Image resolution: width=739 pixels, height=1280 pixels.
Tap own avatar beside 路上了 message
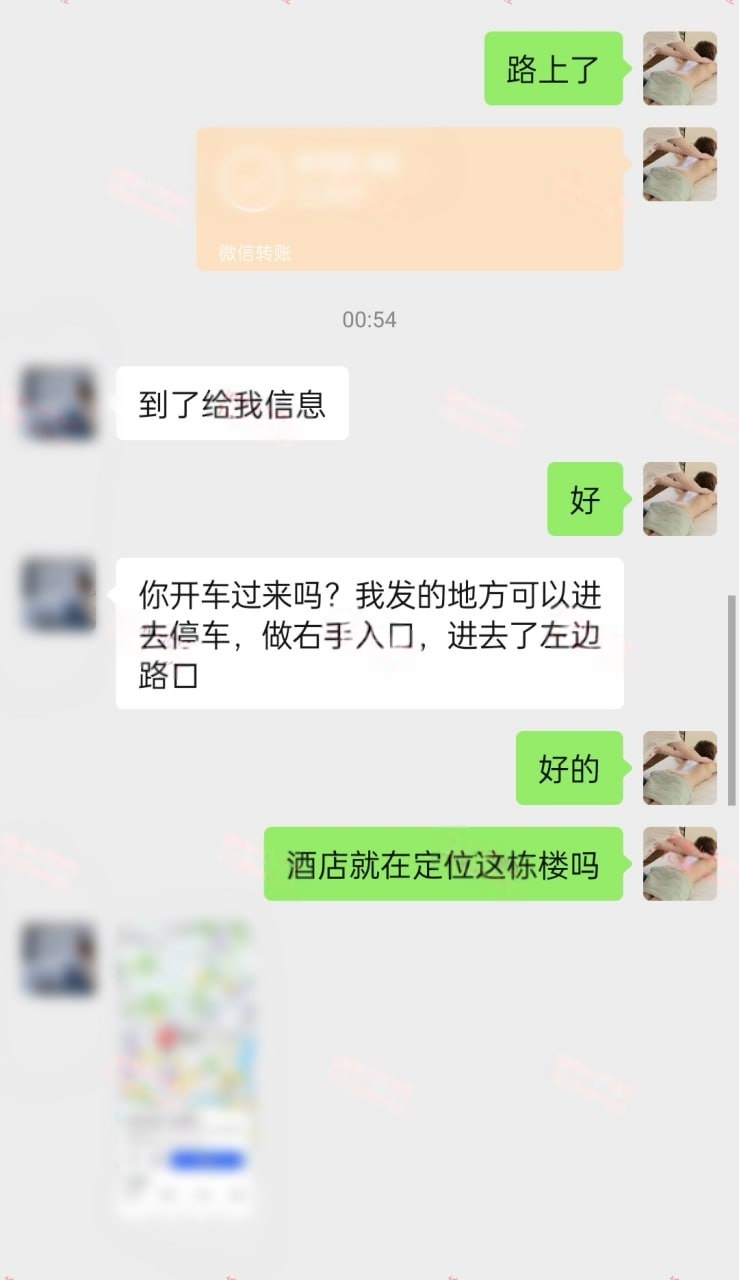click(679, 68)
